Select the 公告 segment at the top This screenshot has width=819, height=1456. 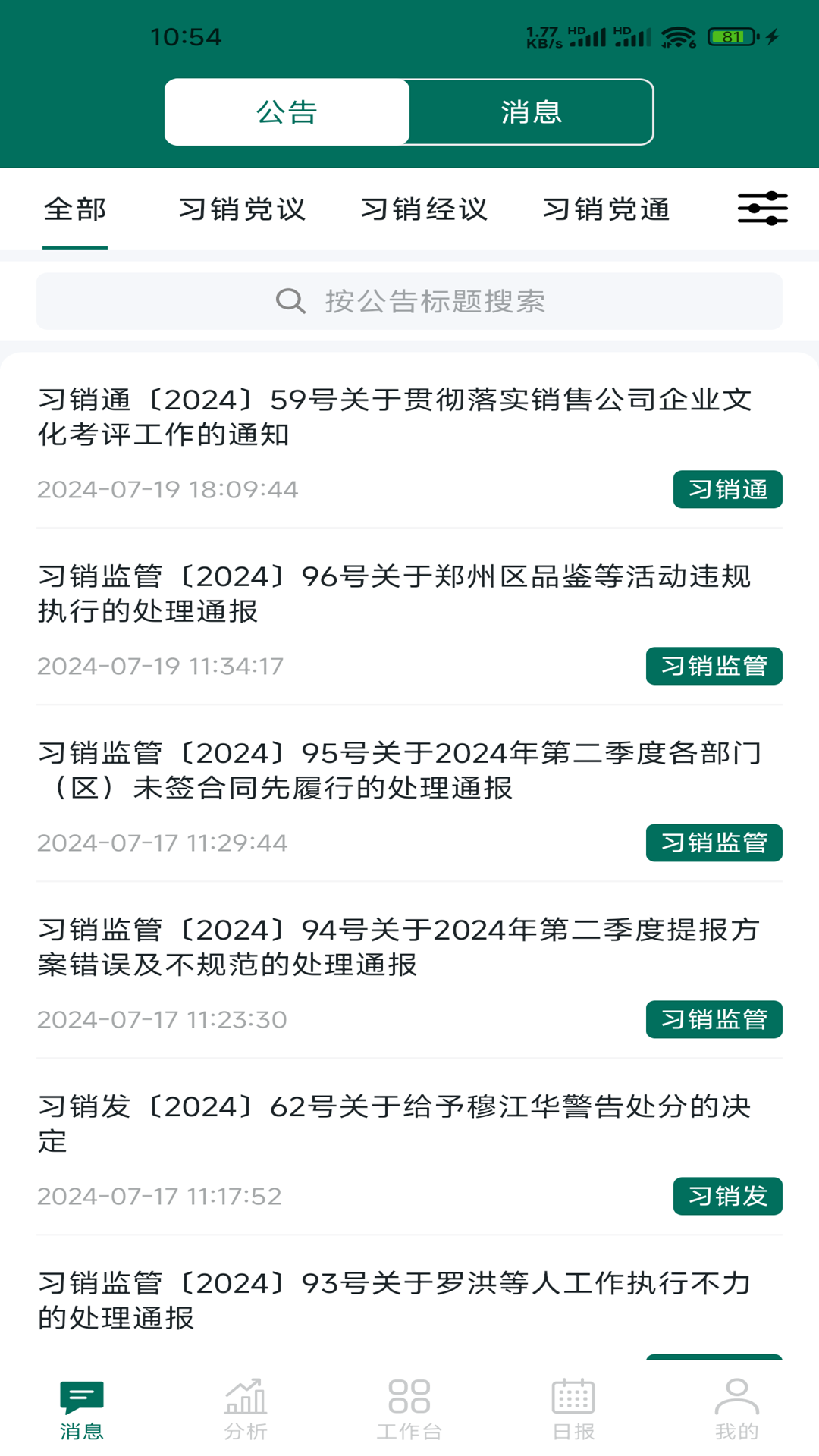286,111
